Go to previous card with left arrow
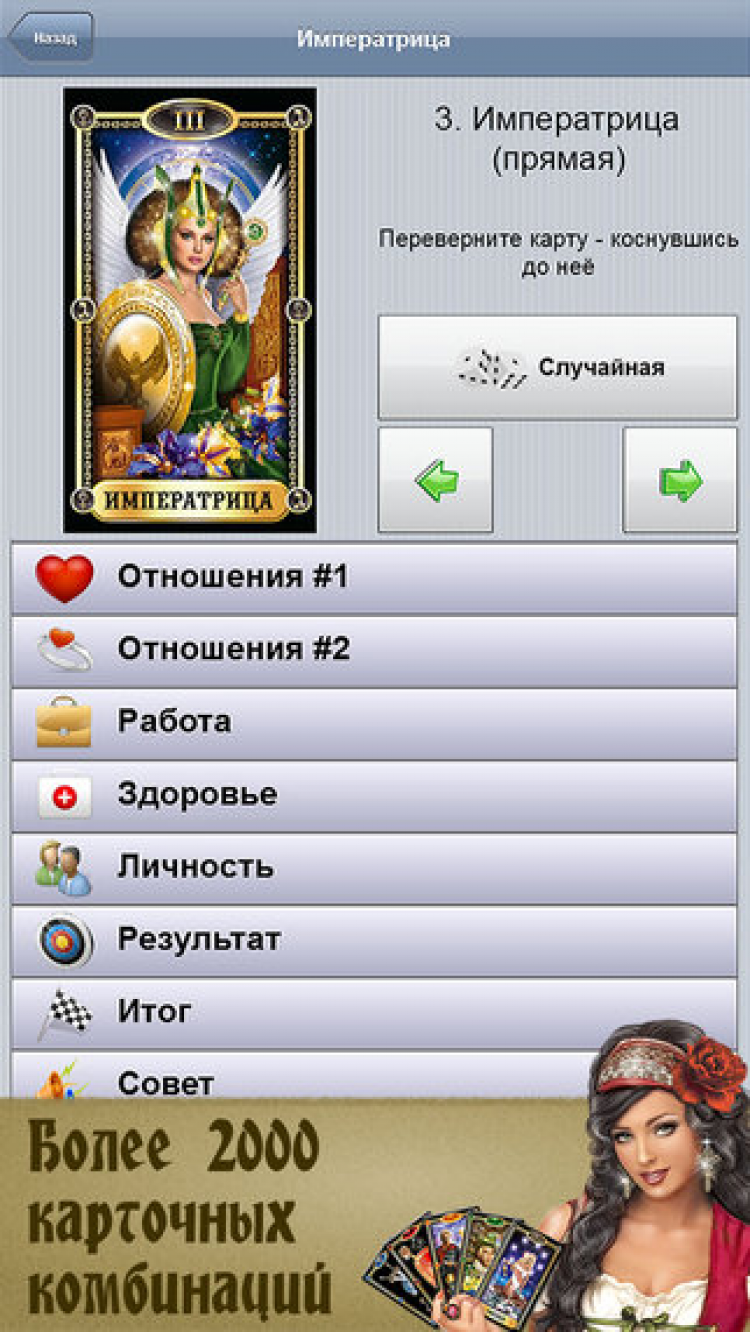This screenshot has width=750, height=1332. click(435, 481)
